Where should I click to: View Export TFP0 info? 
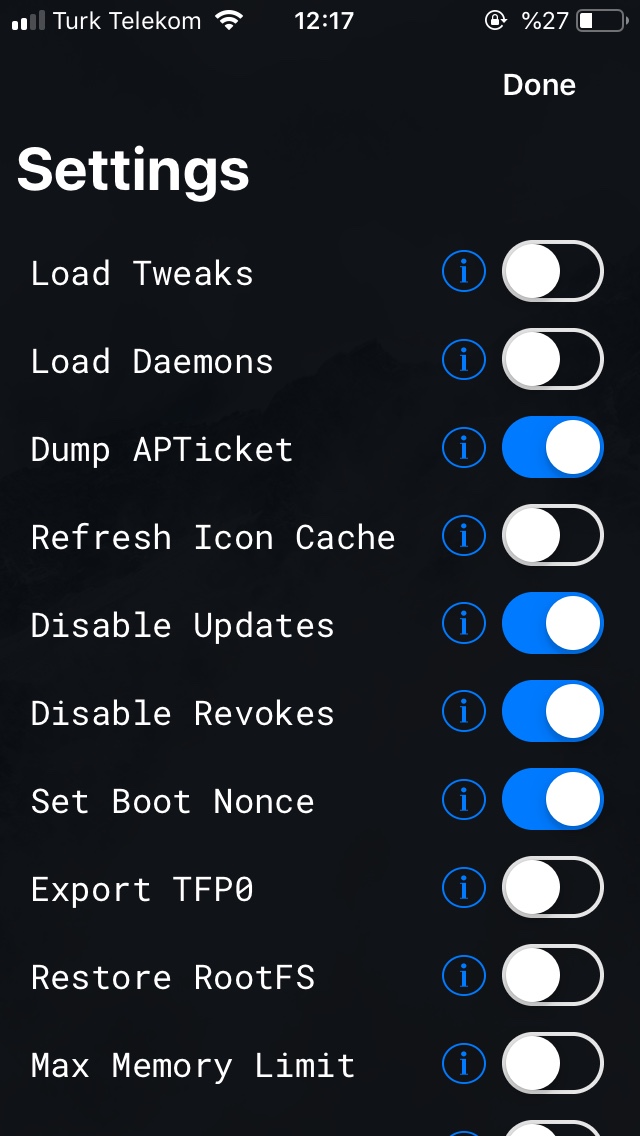point(463,887)
